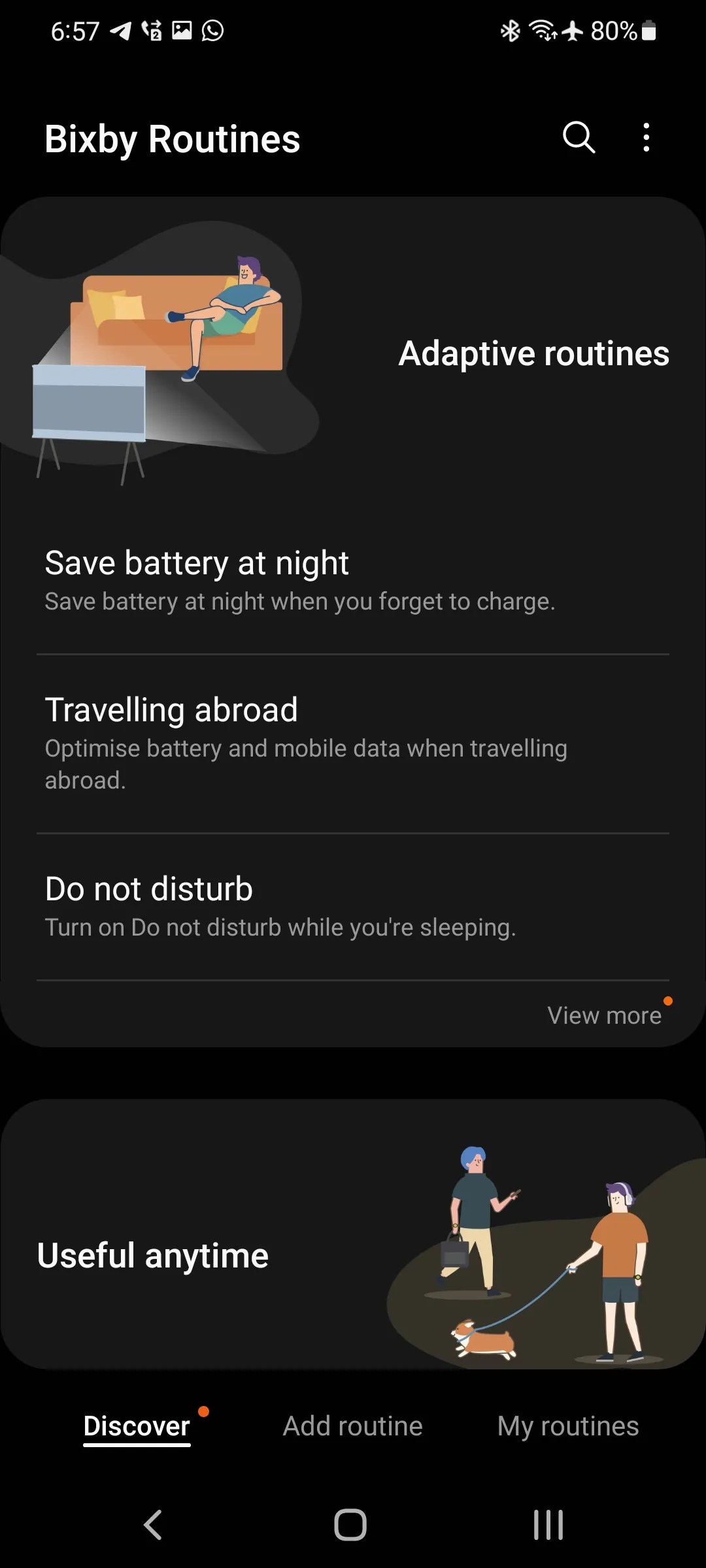Open the Adaptive routines card
This screenshot has height=1568, width=706.
tap(534, 353)
